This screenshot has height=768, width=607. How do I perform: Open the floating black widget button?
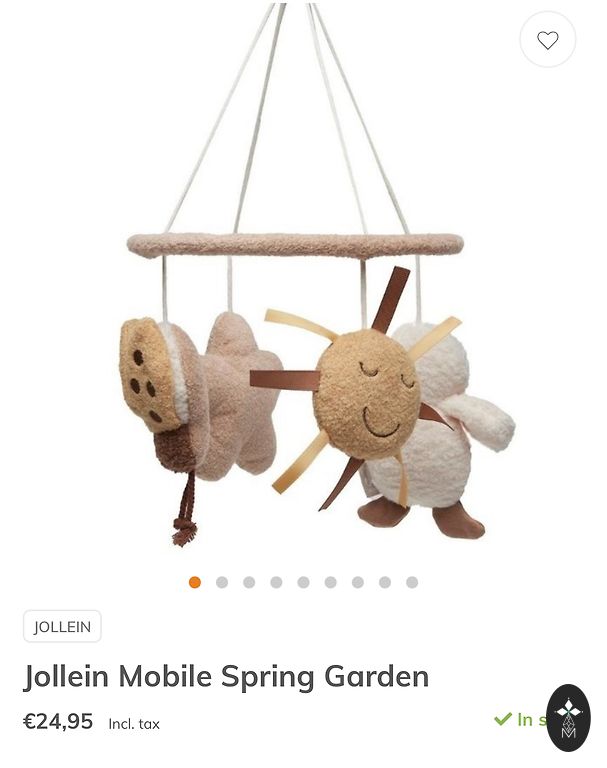click(568, 717)
